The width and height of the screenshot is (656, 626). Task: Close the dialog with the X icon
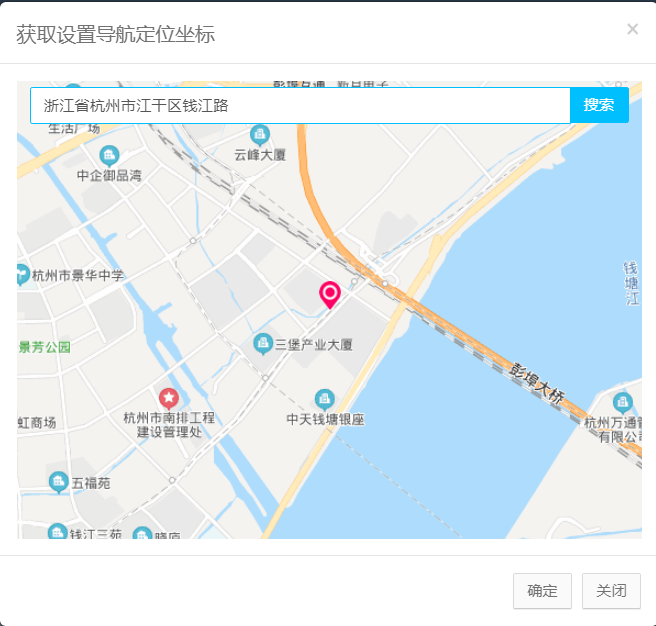[x=632, y=29]
